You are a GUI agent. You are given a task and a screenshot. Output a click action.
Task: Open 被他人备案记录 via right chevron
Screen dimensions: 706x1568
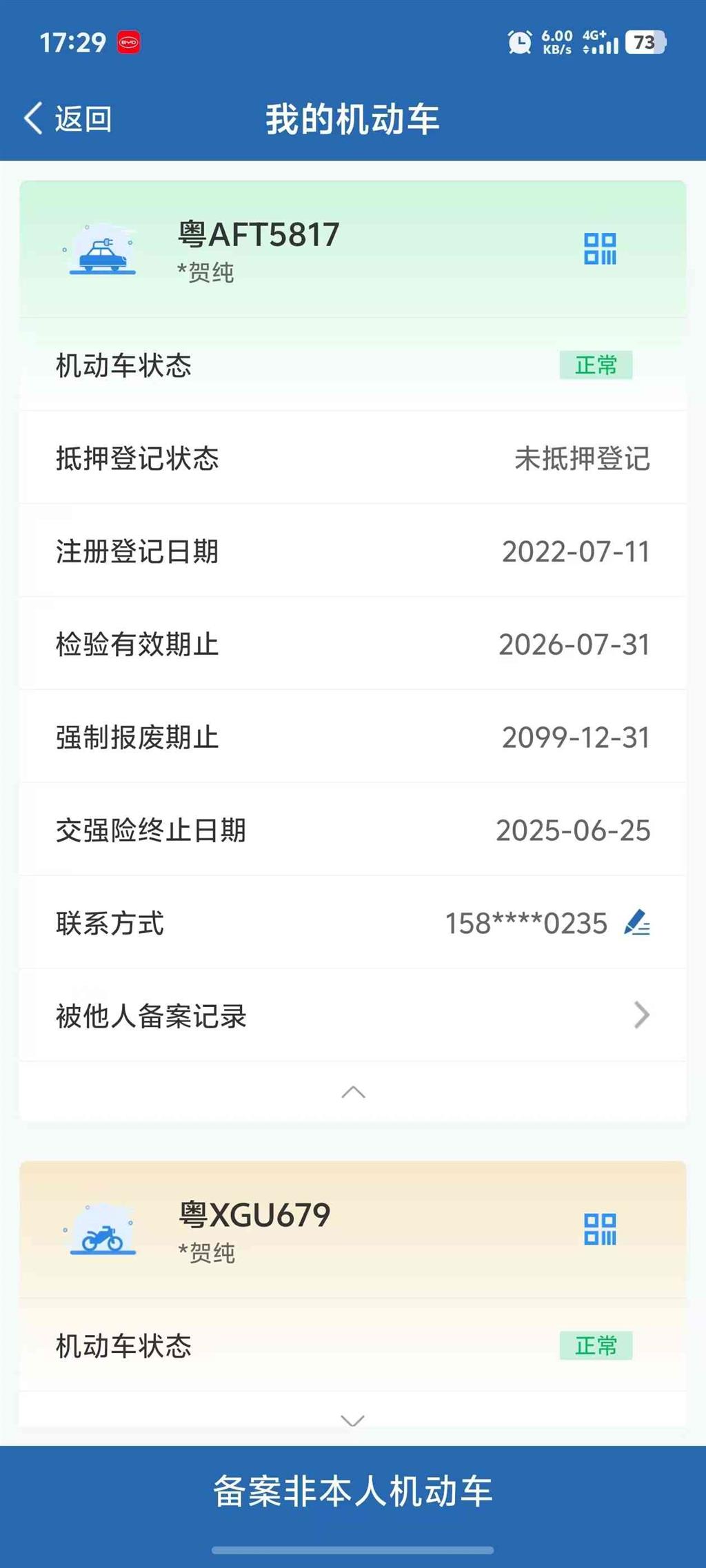[x=641, y=1014]
